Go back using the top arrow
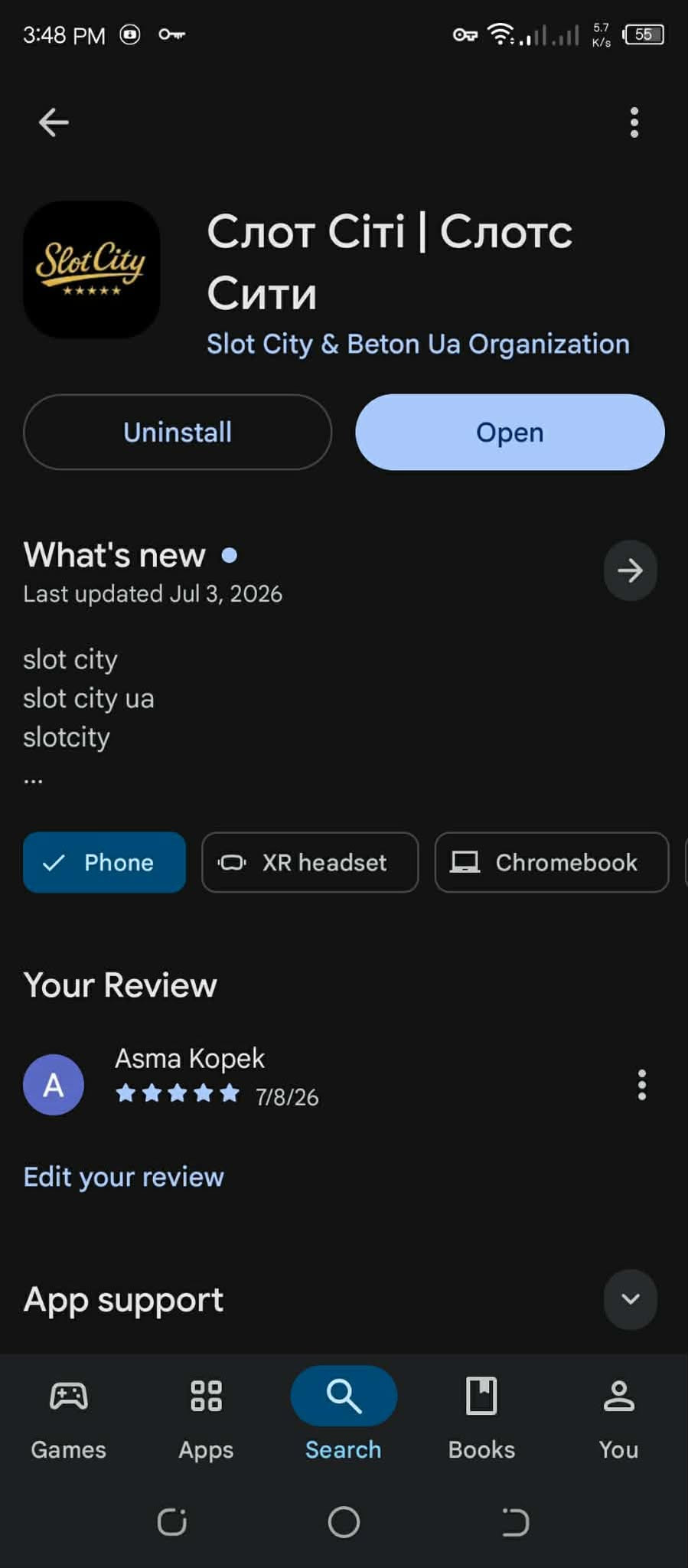 point(54,122)
